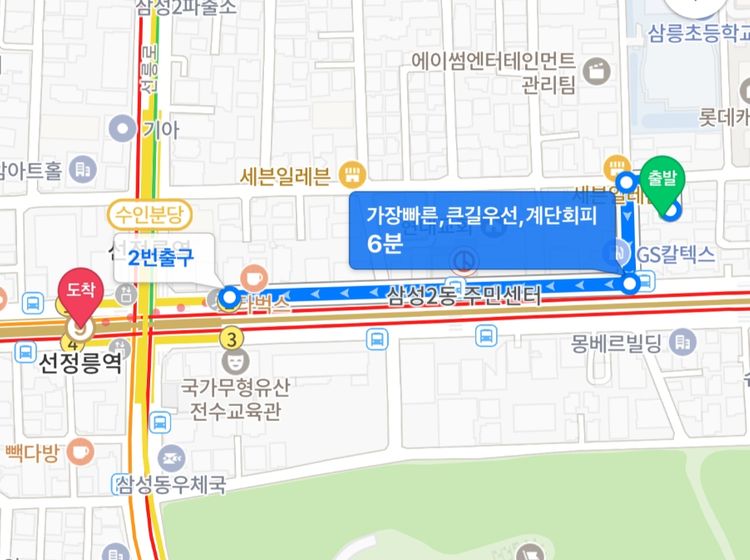This screenshot has height=560, width=750.
Task: Open the 빽다방 cafe marker
Action: click(x=80, y=449)
